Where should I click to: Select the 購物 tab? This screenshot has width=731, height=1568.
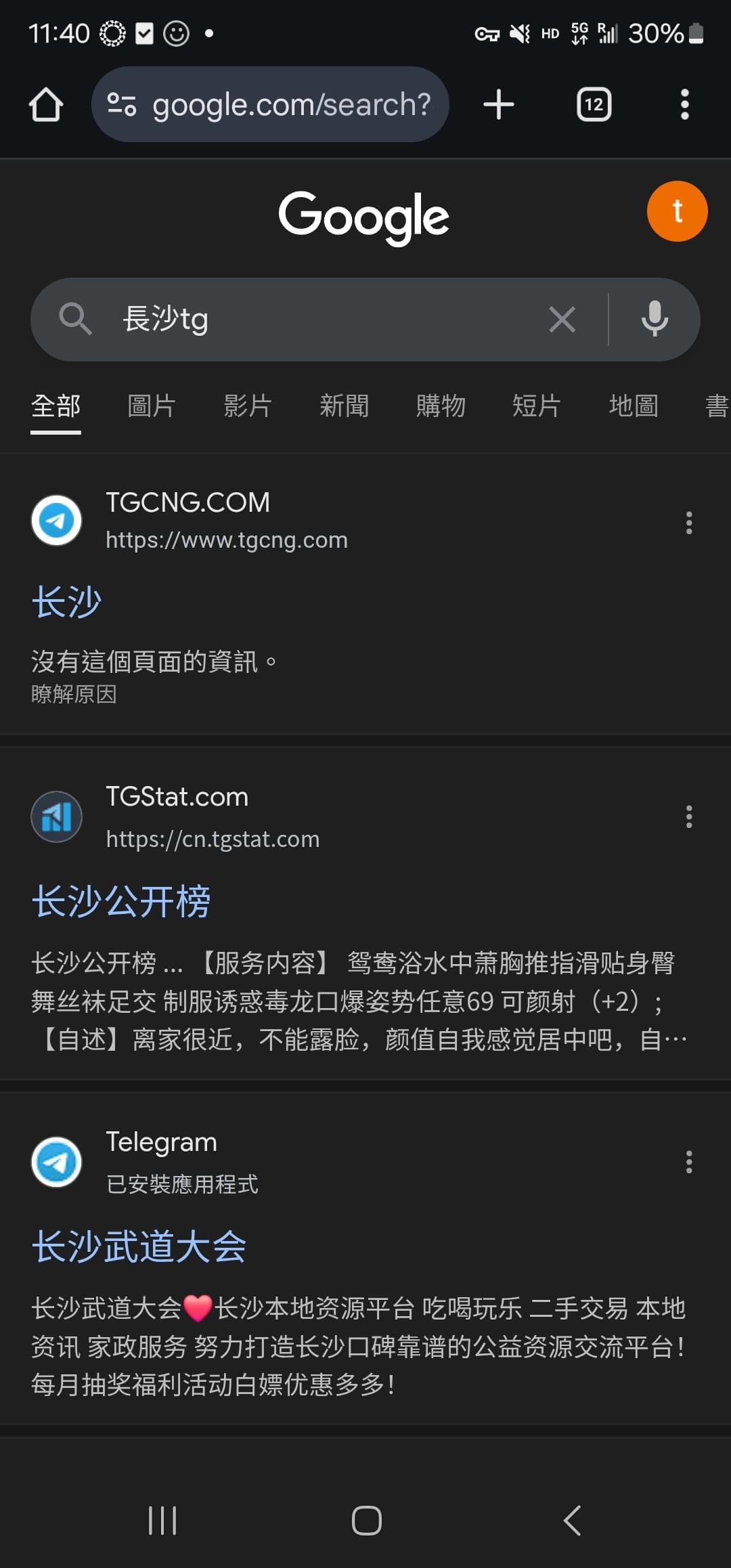pyautogui.click(x=441, y=406)
